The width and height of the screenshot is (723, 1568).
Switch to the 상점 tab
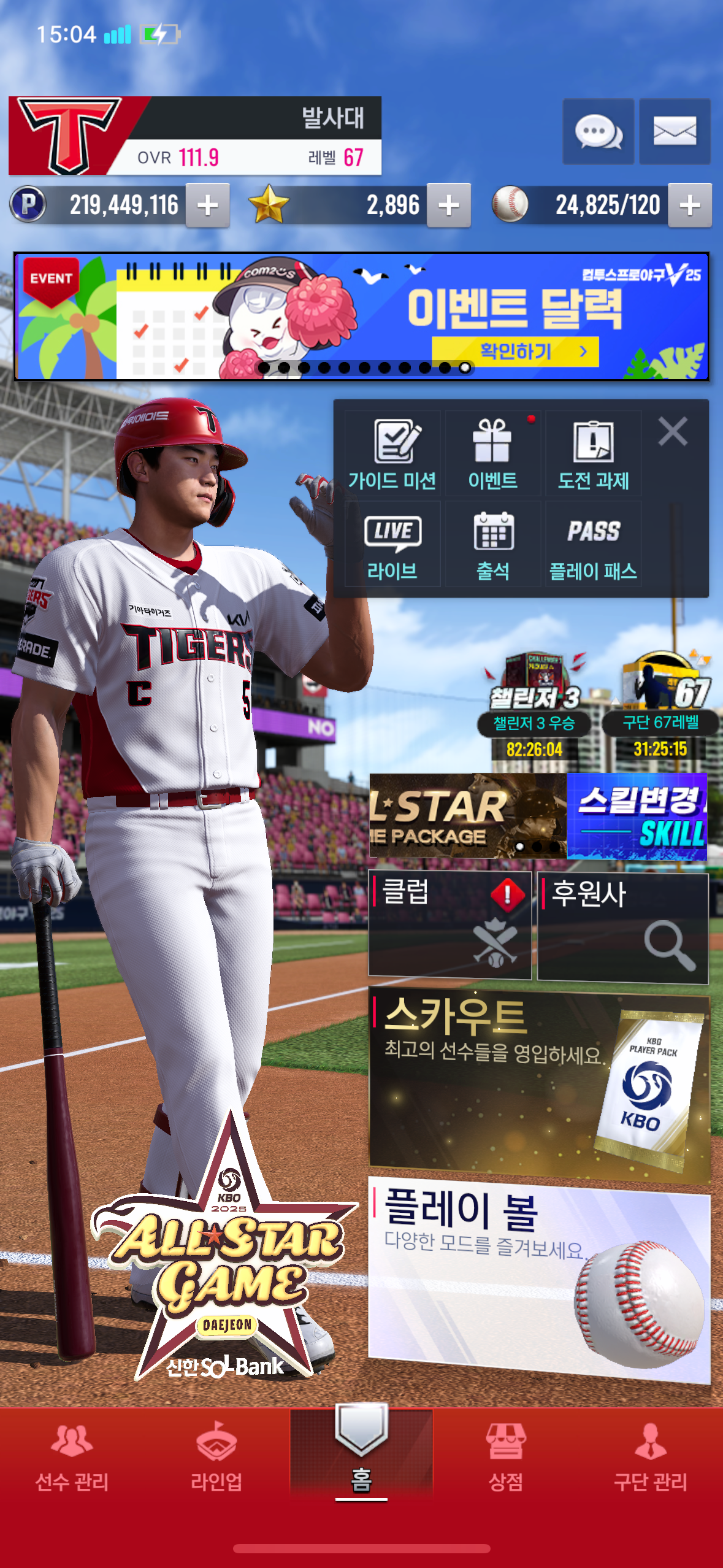tap(505, 1457)
